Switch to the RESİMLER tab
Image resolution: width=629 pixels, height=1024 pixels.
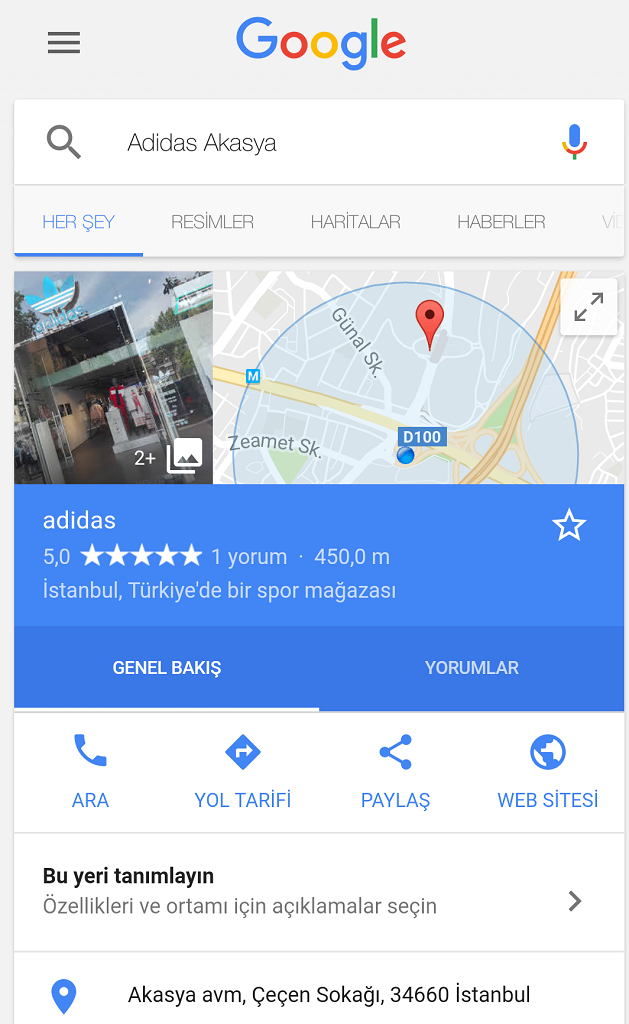tap(212, 222)
